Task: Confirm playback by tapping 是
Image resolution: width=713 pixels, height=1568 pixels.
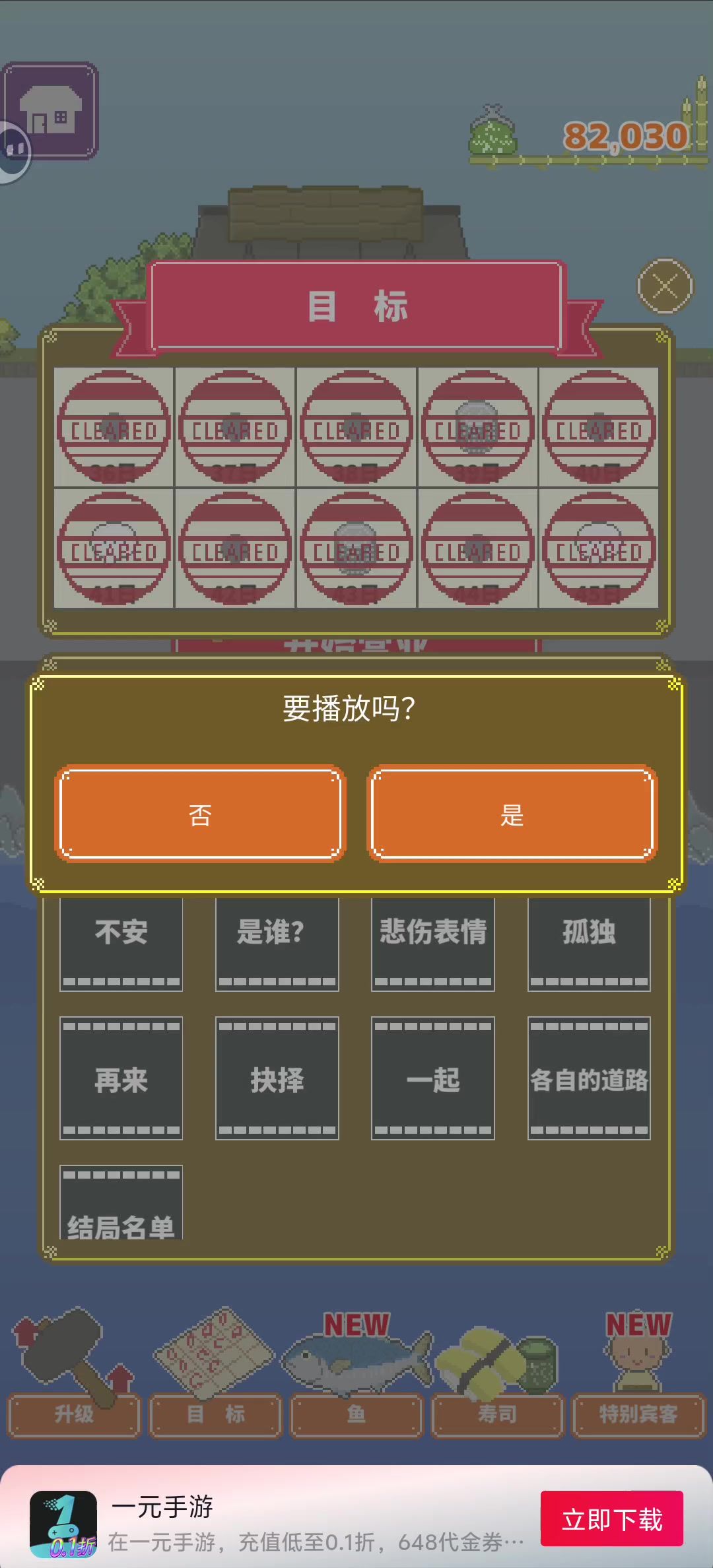Action: pyautogui.click(x=512, y=814)
